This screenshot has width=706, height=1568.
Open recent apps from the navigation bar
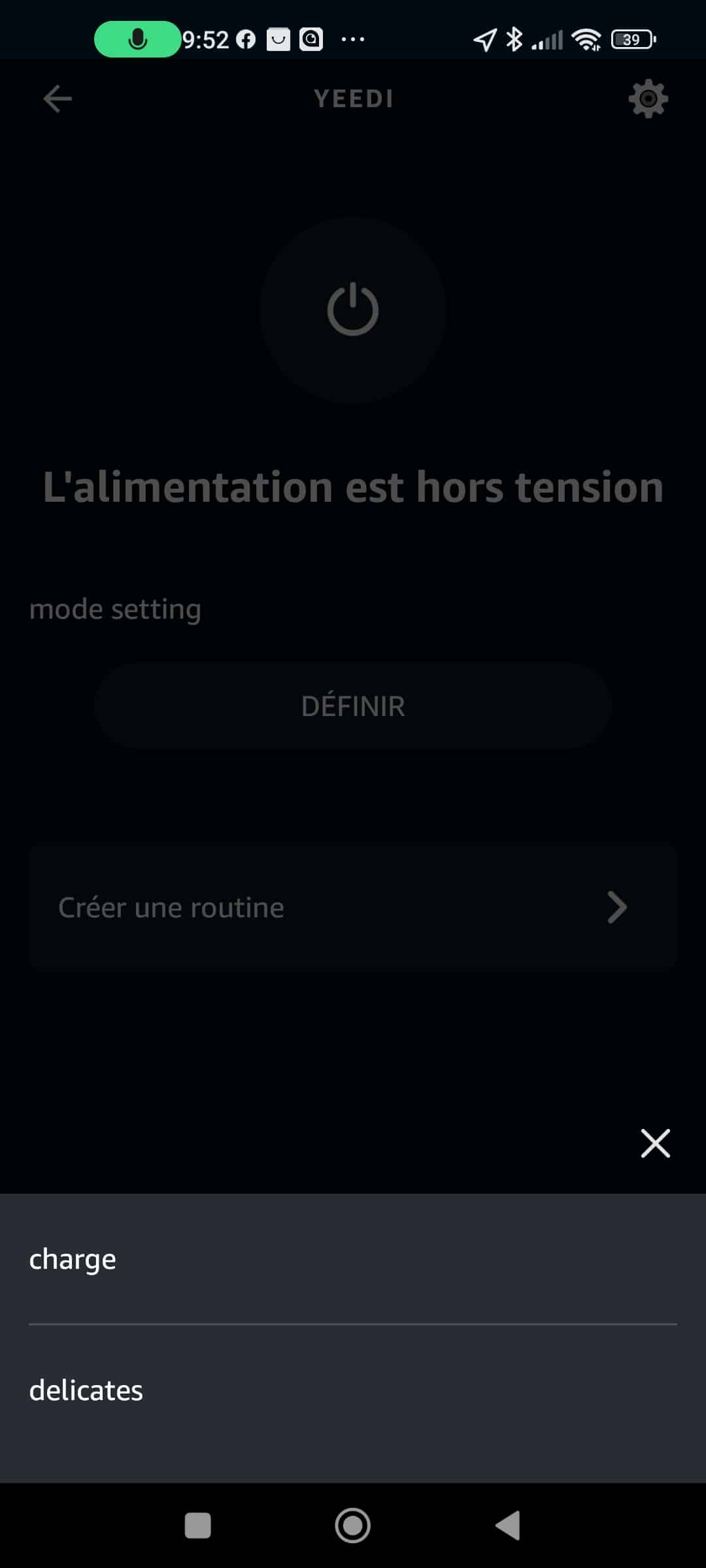tap(197, 1526)
